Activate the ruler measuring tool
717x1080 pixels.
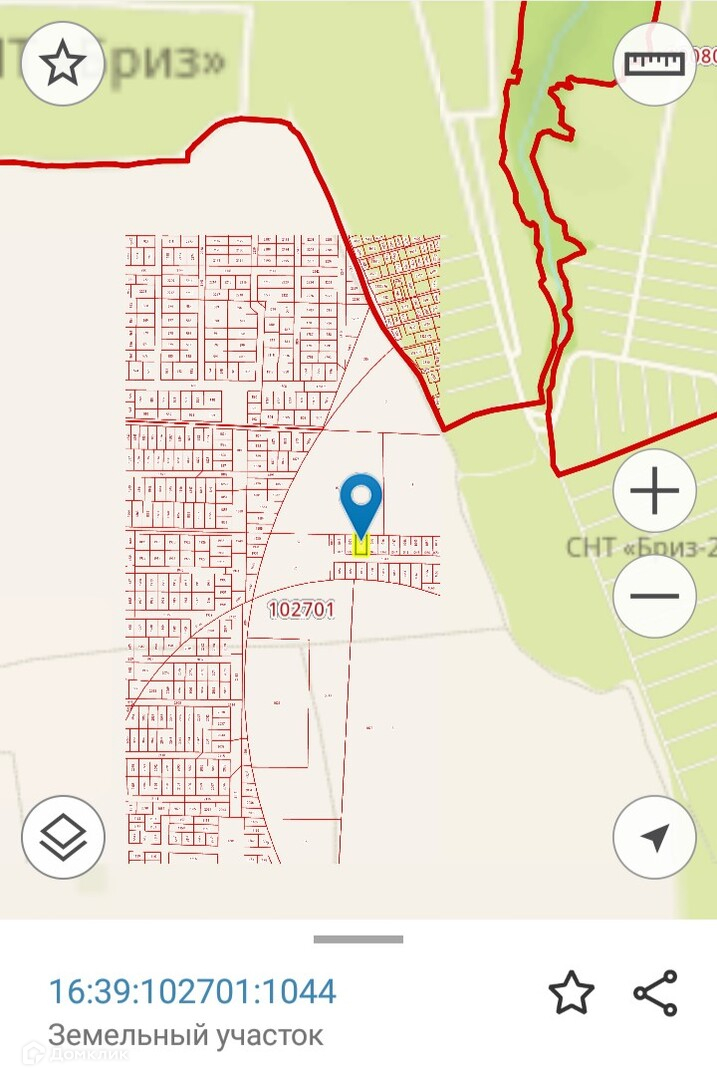coord(655,63)
